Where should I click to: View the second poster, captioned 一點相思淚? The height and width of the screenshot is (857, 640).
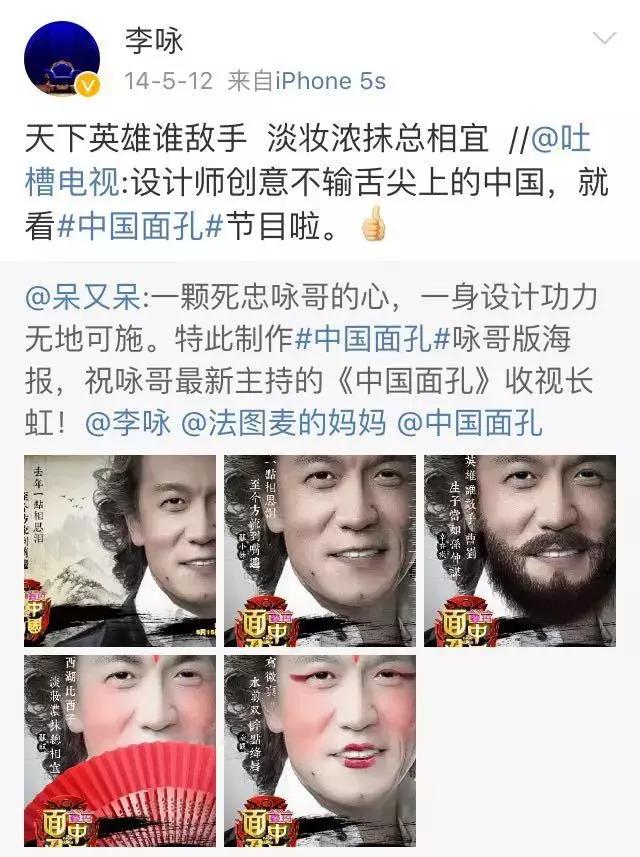click(320, 550)
